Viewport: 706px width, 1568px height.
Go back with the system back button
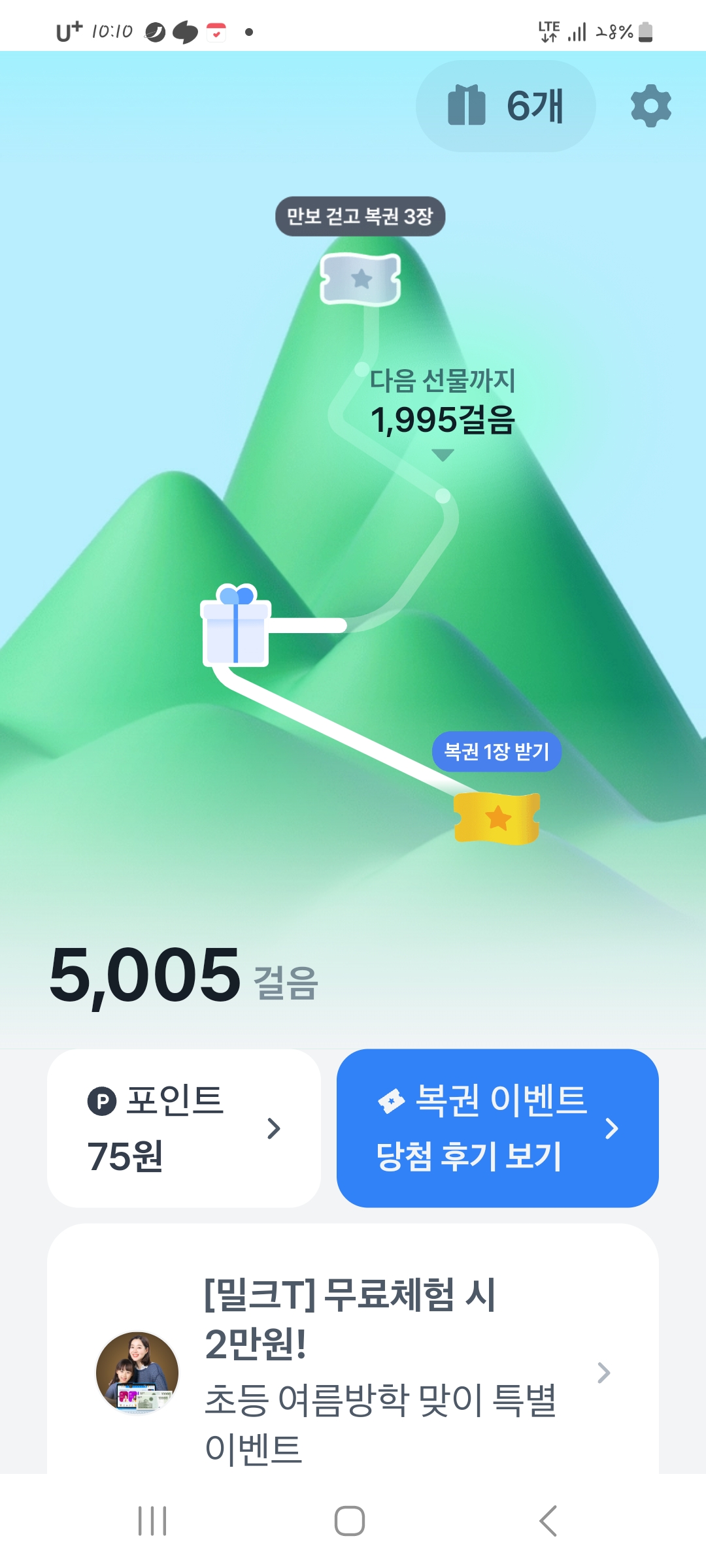pos(548,1521)
